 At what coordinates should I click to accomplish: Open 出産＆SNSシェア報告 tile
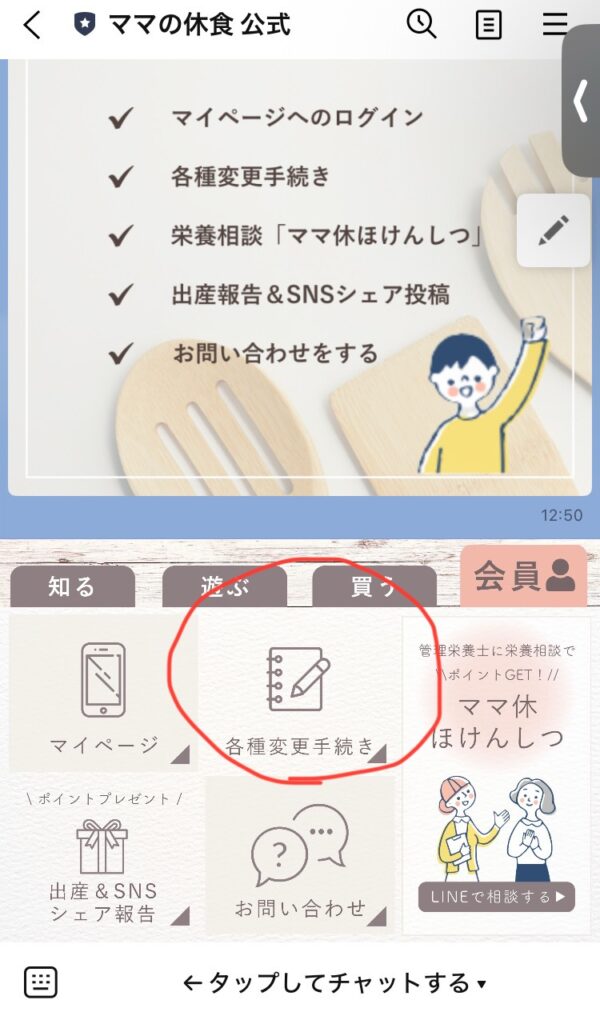pyautogui.click(x=103, y=860)
